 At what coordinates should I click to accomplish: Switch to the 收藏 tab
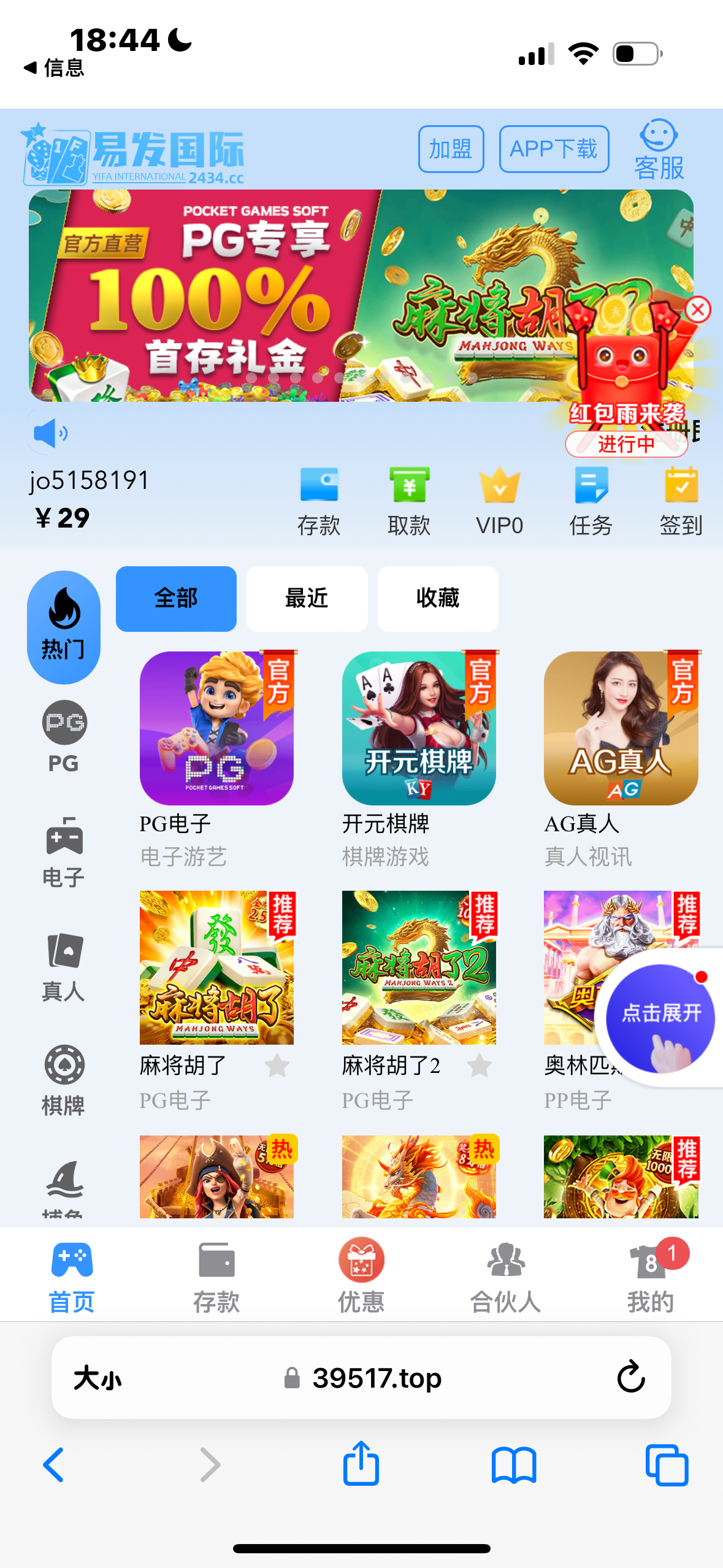point(437,598)
